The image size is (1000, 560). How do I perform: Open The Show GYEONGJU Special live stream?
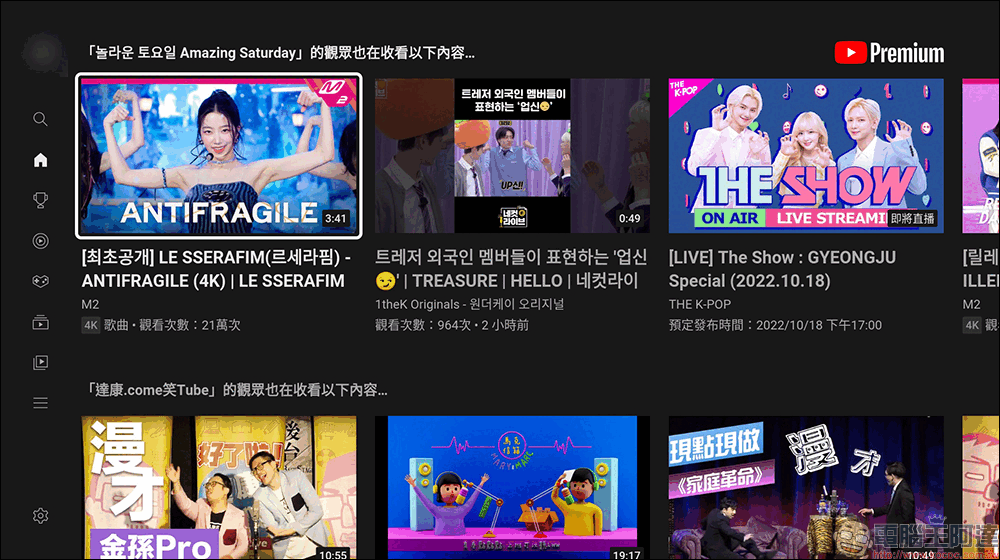[805, 156]
